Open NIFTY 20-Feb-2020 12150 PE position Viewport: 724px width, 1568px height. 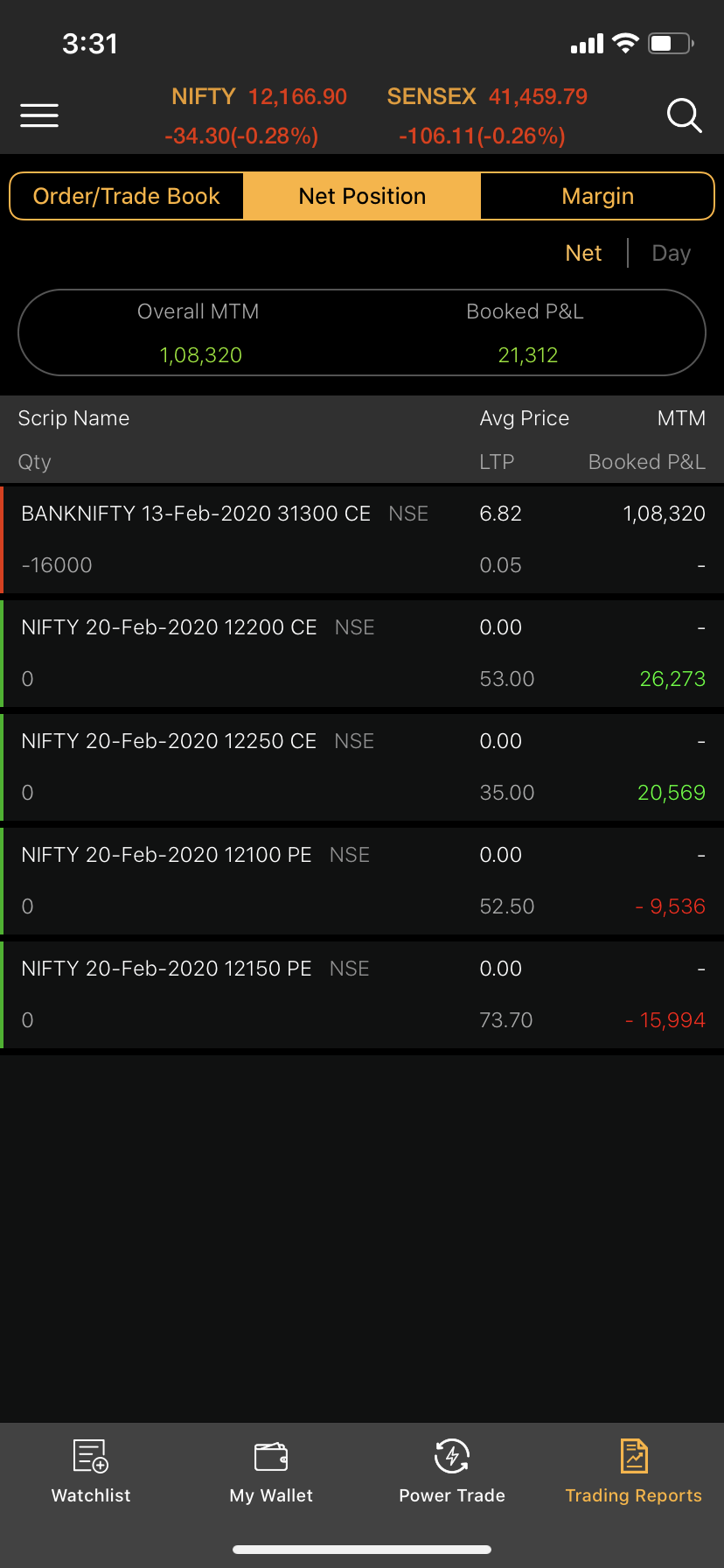coord(362,995)
